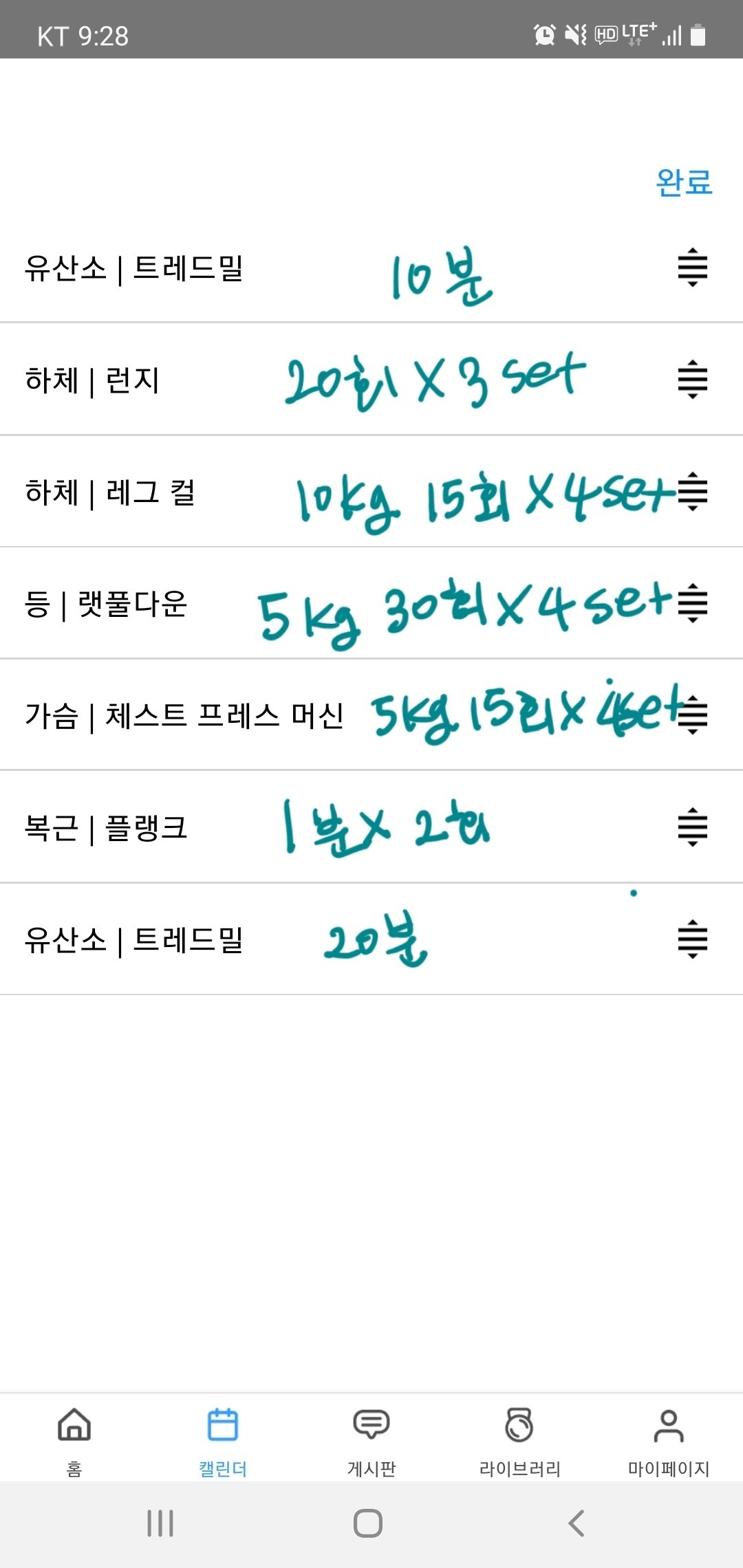The width and height of the screenshot is (743, 1568).
Task: Open recent apps from the navigation bar
Action: point(160,1523)
